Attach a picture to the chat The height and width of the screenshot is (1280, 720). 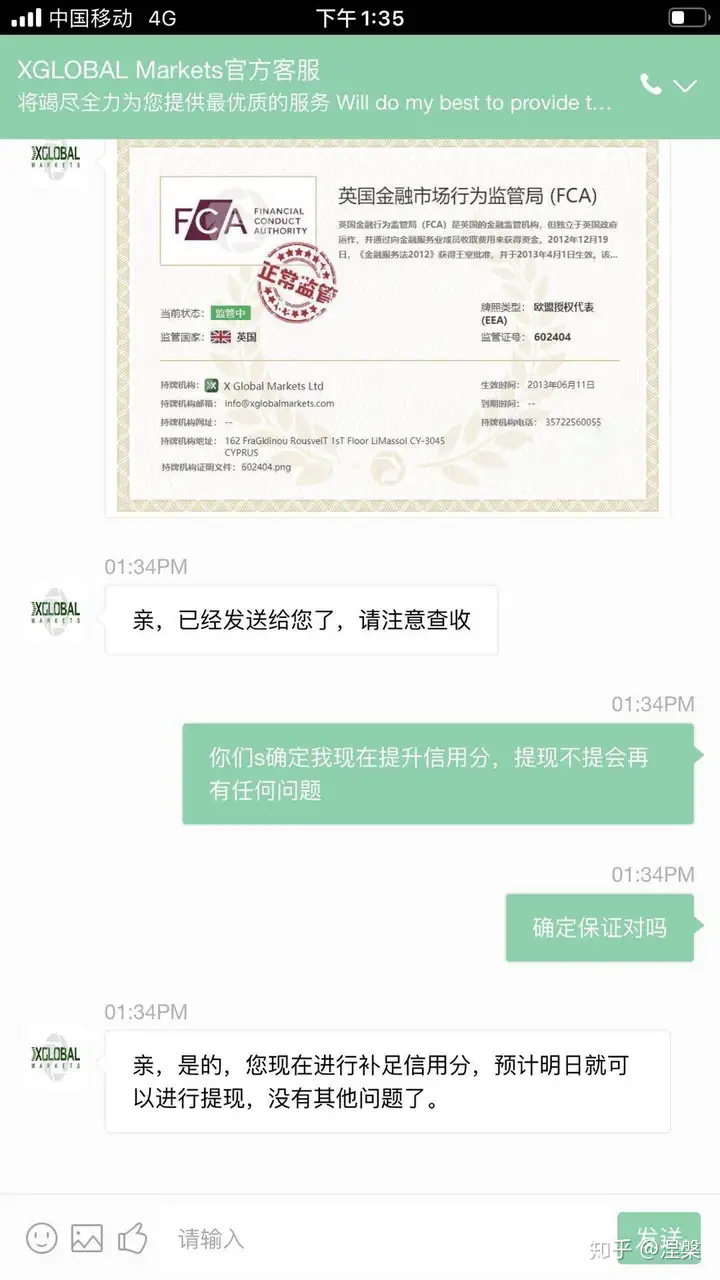pos(87,1238)
